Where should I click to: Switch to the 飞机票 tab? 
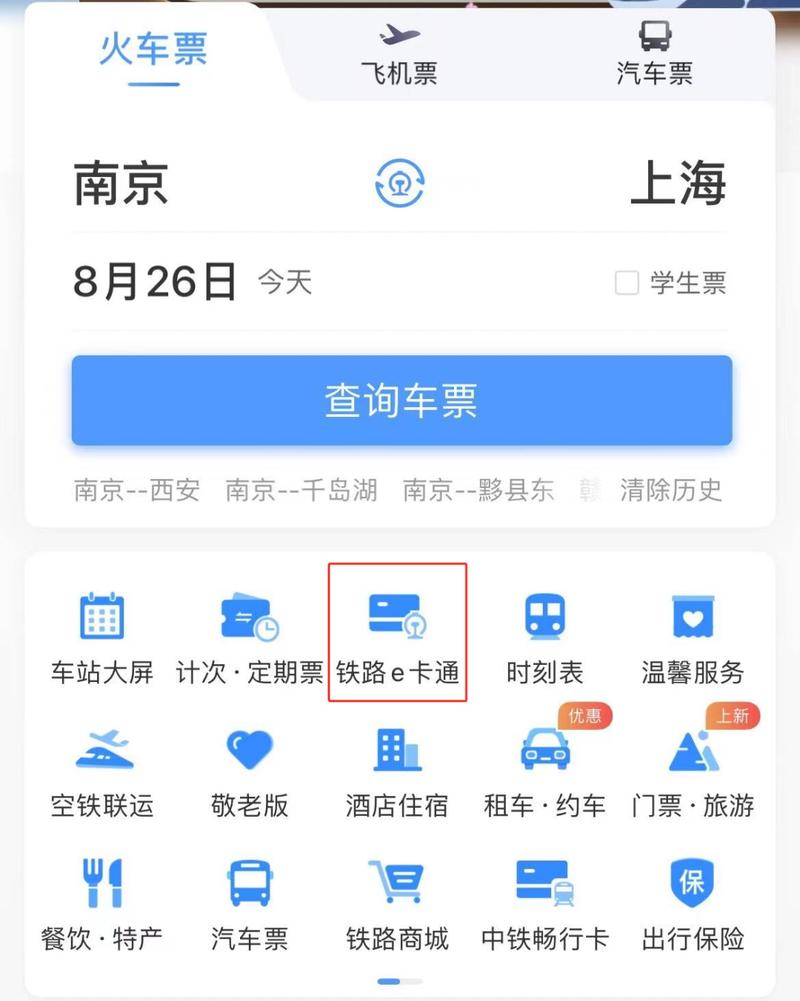pos(398,55)
